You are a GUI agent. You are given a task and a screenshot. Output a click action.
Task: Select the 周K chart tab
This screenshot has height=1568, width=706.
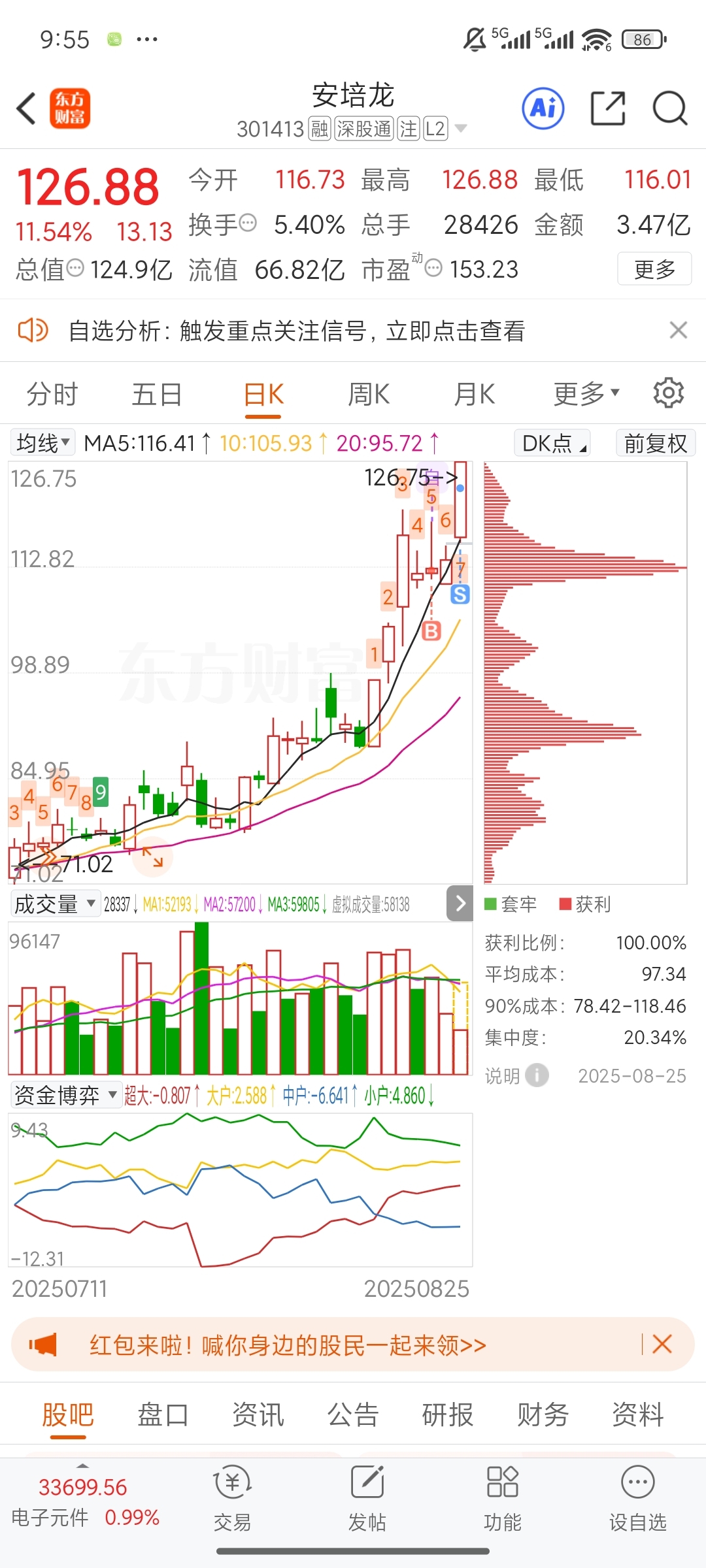coord(369,395)
